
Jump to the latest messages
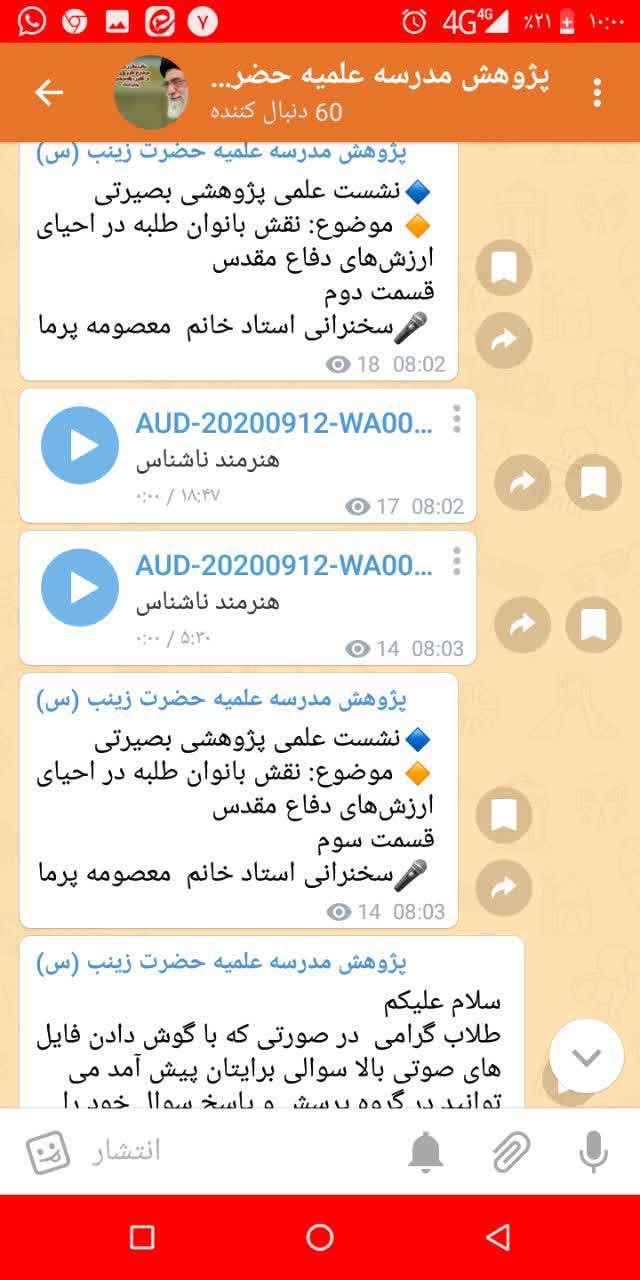pyautogui.click(x=587, y=1056)
